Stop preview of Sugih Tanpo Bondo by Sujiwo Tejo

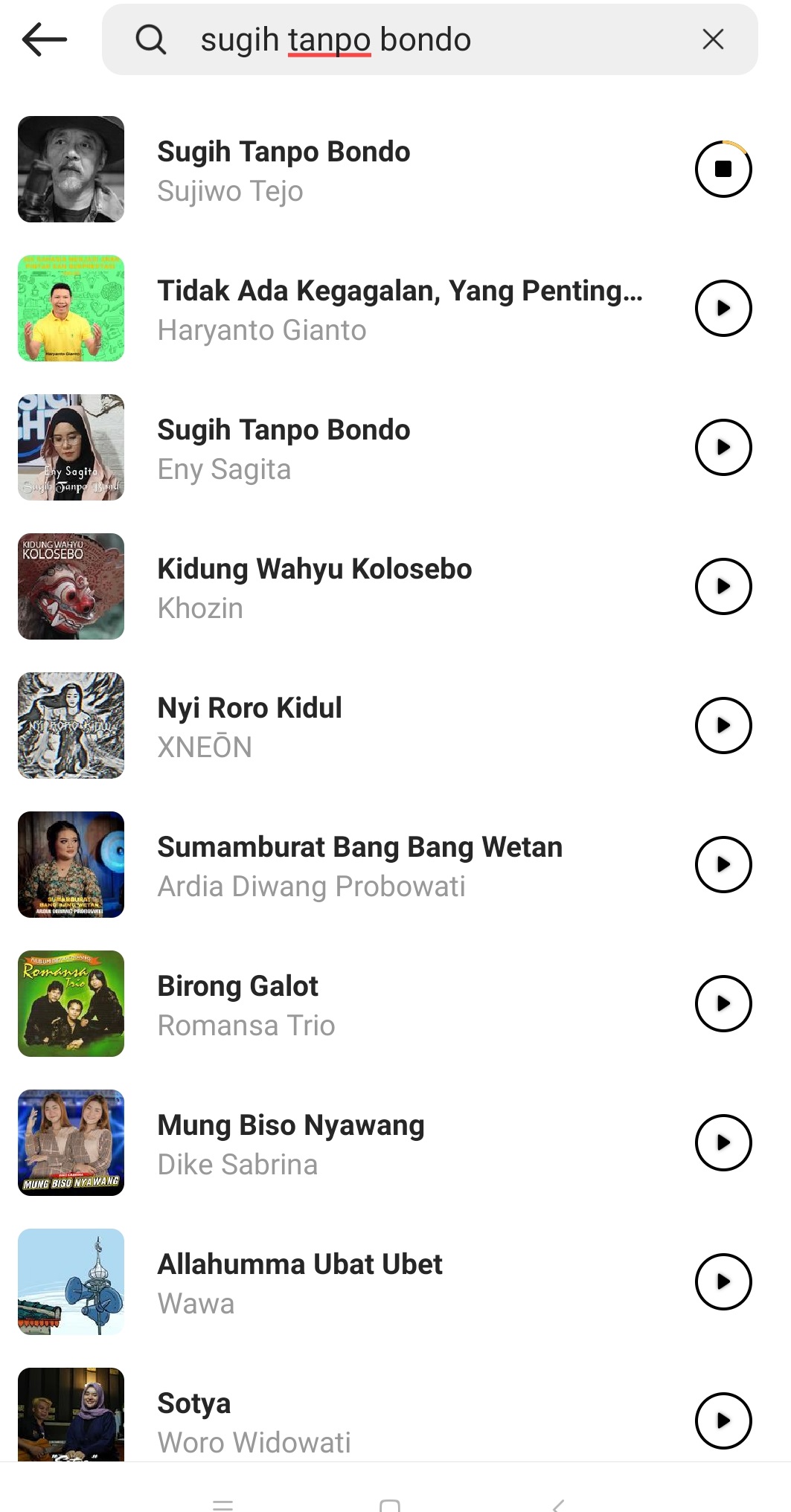coord(723,170)
